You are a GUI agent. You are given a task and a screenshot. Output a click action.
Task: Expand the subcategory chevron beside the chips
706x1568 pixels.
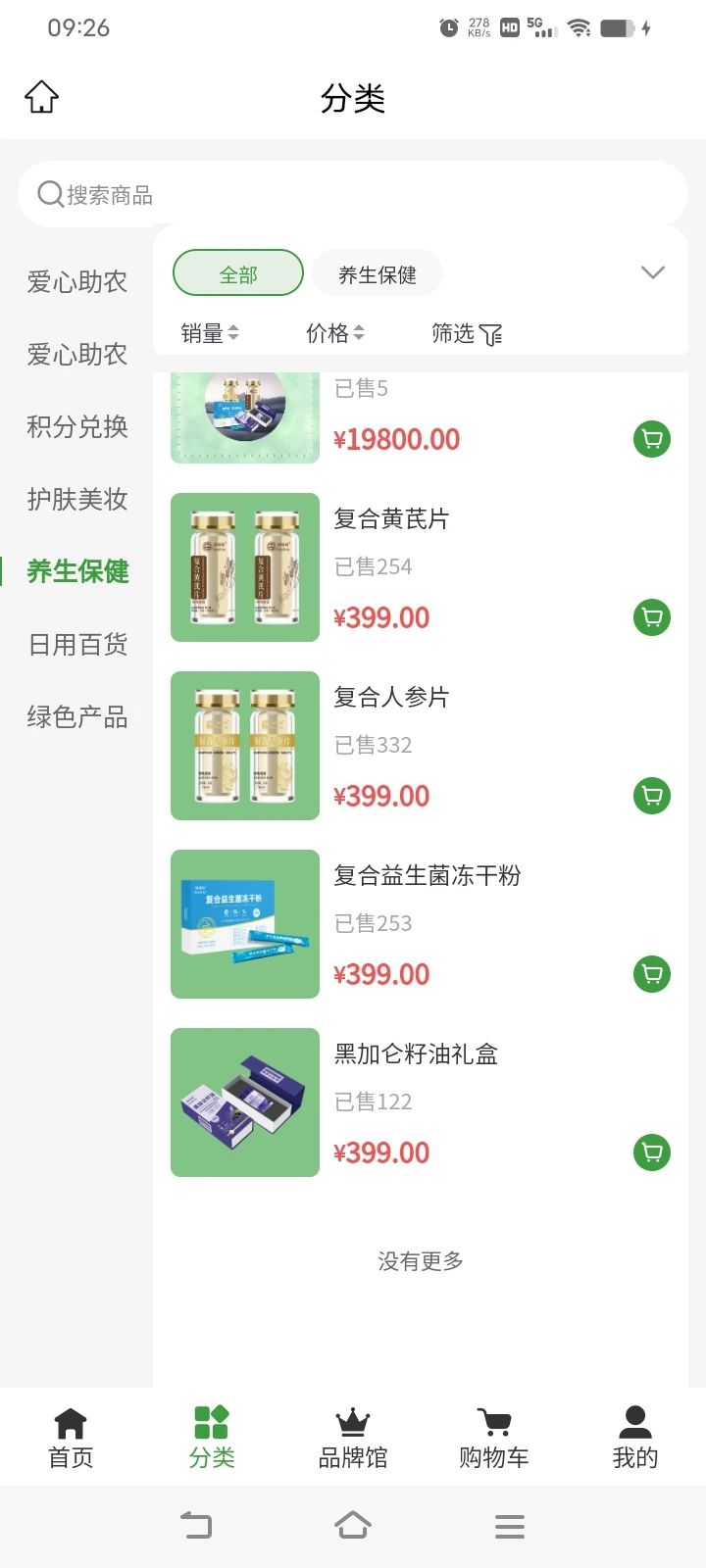pyautogui.click(x=652, y=272)
